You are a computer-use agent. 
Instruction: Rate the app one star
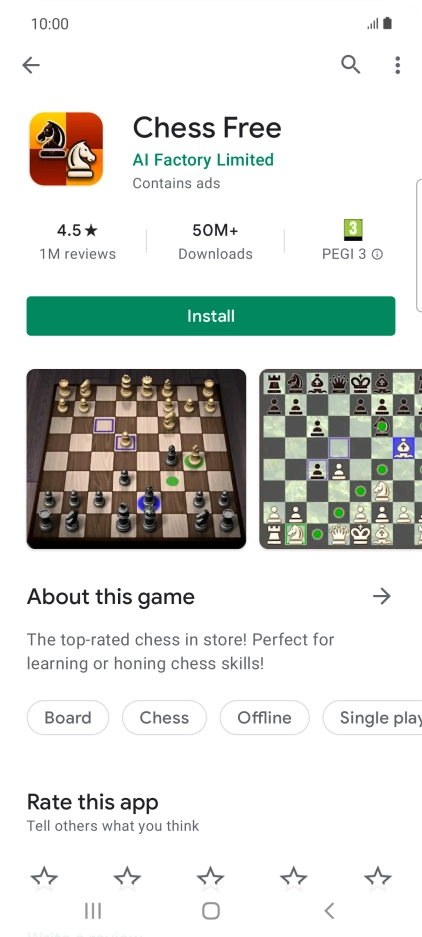coord(44,878)
